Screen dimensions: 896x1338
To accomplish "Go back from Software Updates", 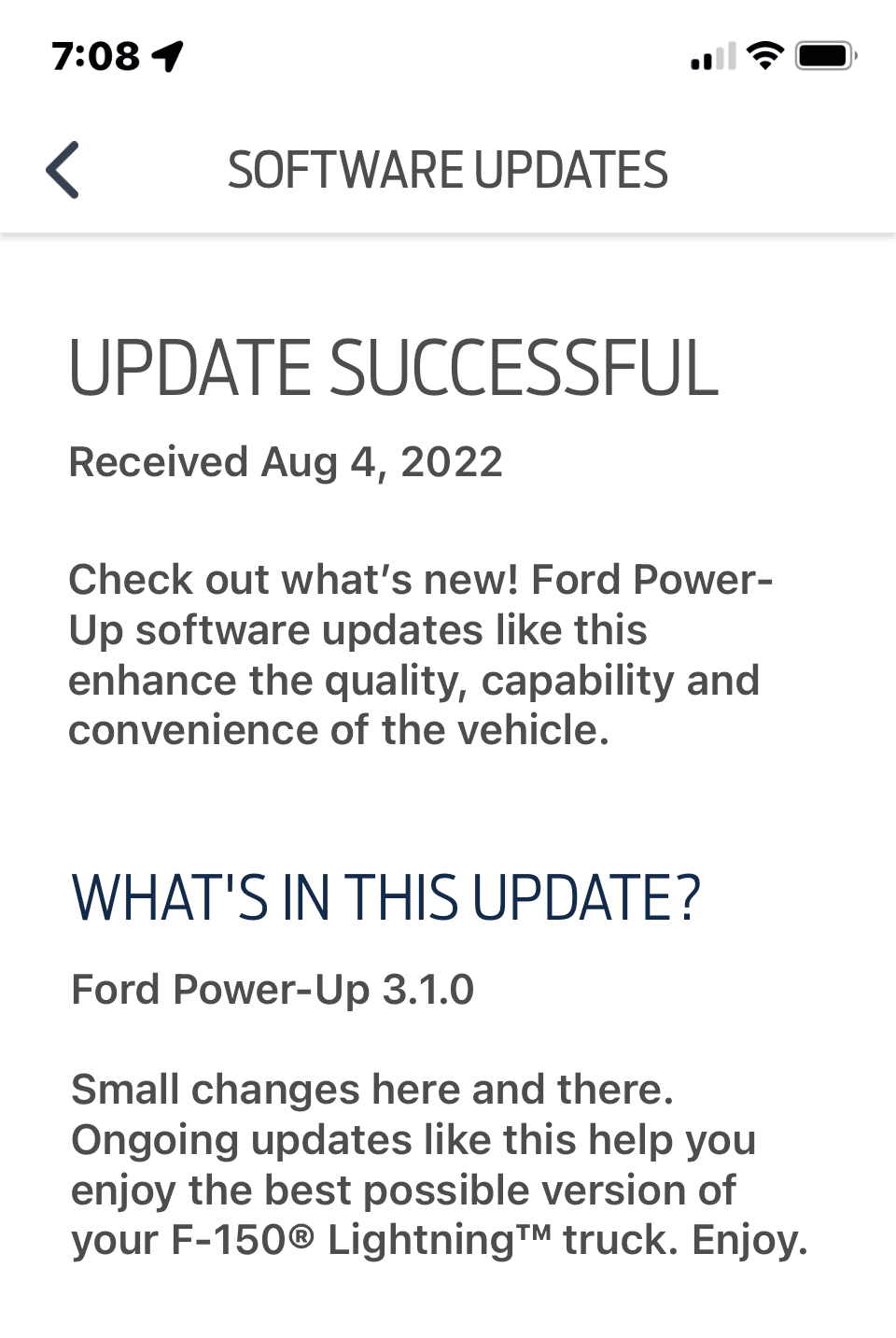I will [63, 170].
